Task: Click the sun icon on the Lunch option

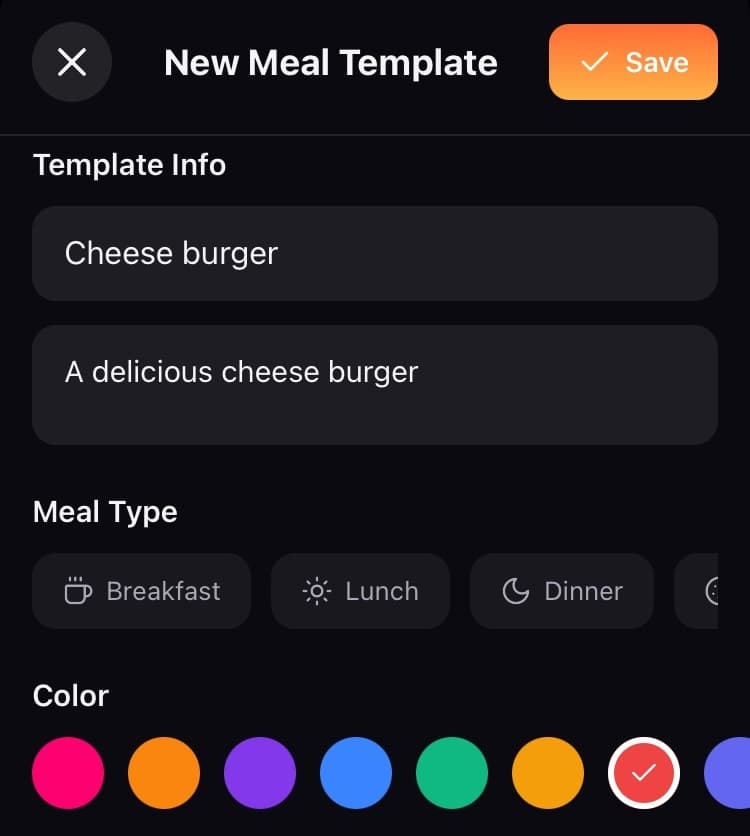Action: pos(315,591)
